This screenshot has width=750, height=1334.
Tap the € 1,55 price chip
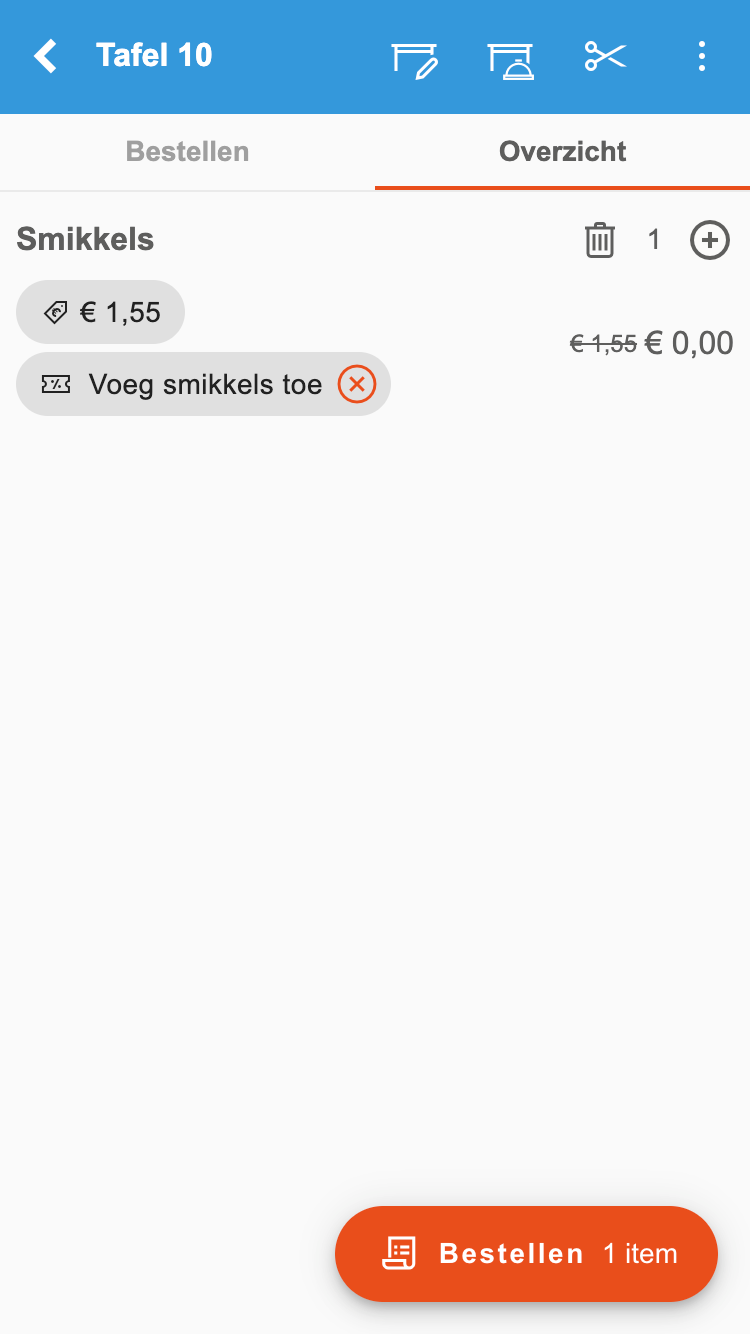(x=100, y=312)
